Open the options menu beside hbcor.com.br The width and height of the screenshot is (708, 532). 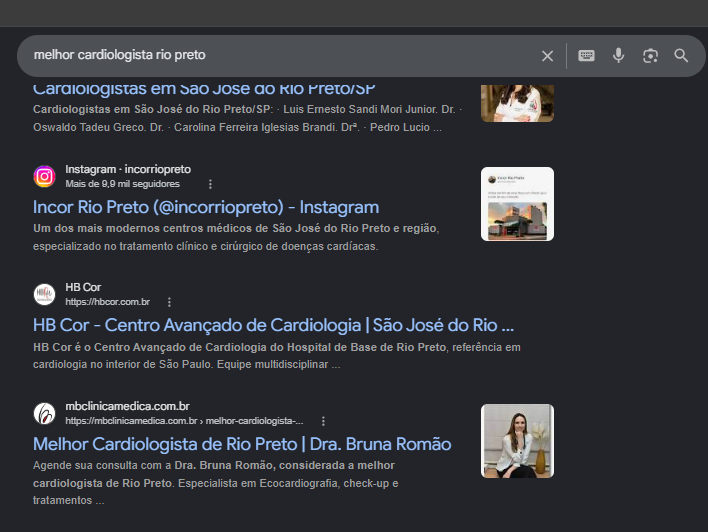click(169, 302)
